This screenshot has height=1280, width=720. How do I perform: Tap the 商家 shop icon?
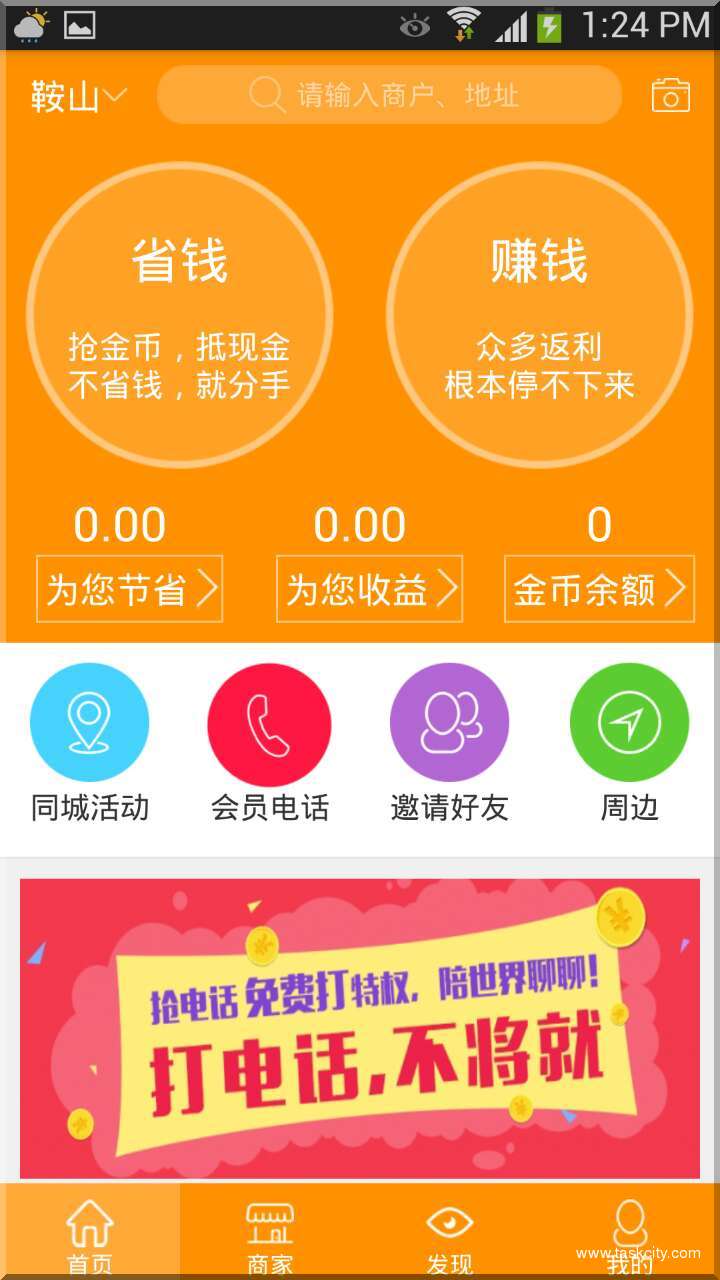tap(270, 1225)
